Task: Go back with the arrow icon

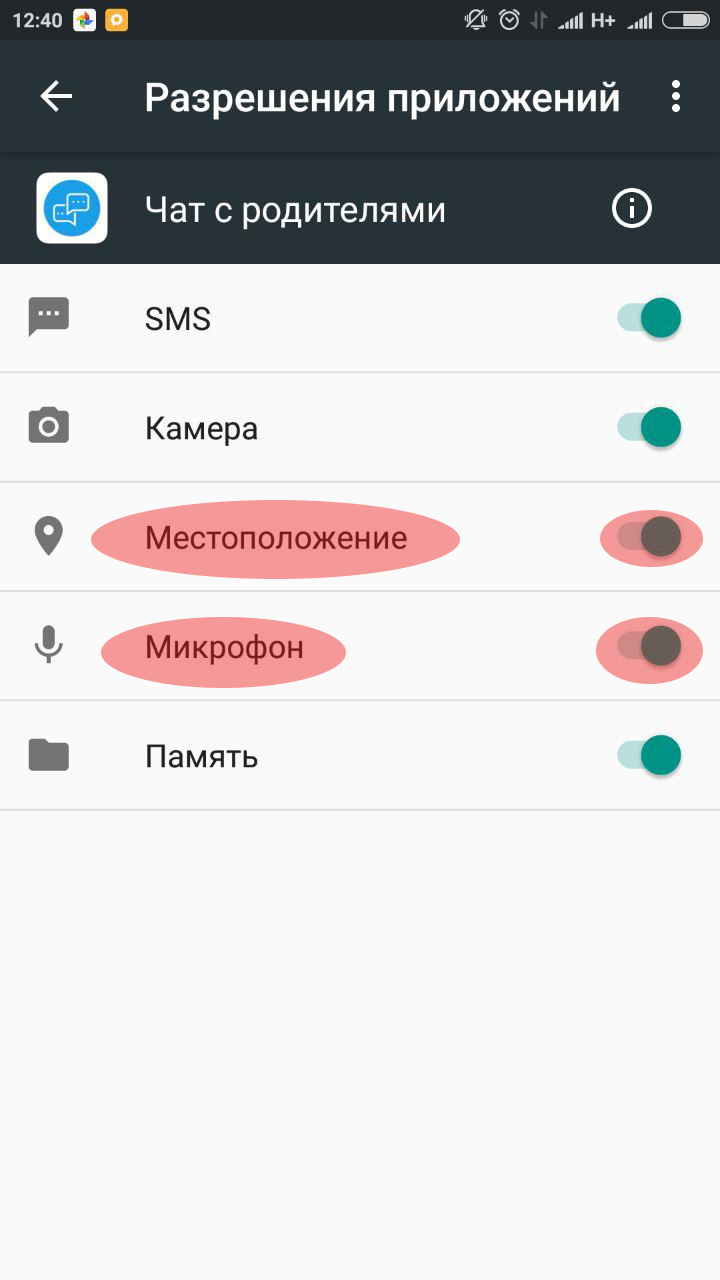Action: pos(56,96)
